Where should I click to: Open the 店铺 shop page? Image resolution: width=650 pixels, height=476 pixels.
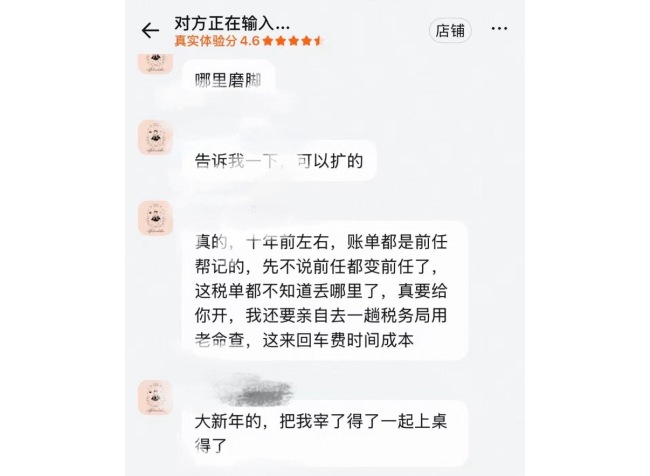tap(450, 30)
